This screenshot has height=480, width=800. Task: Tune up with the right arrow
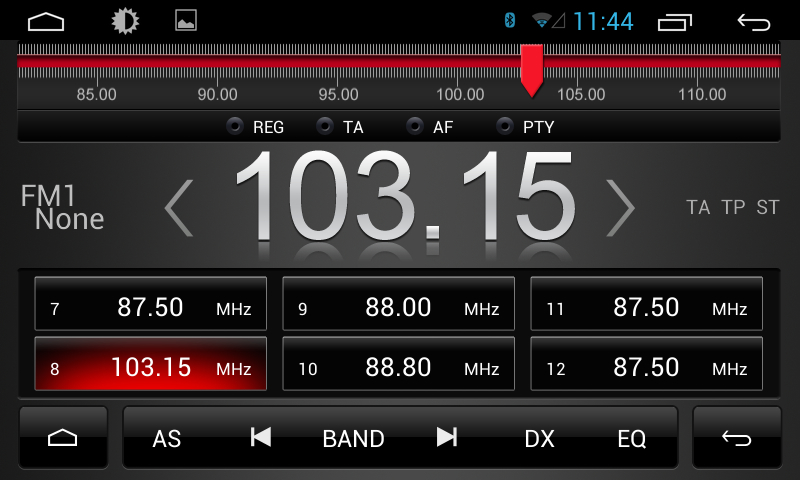[x=621, y=208]
